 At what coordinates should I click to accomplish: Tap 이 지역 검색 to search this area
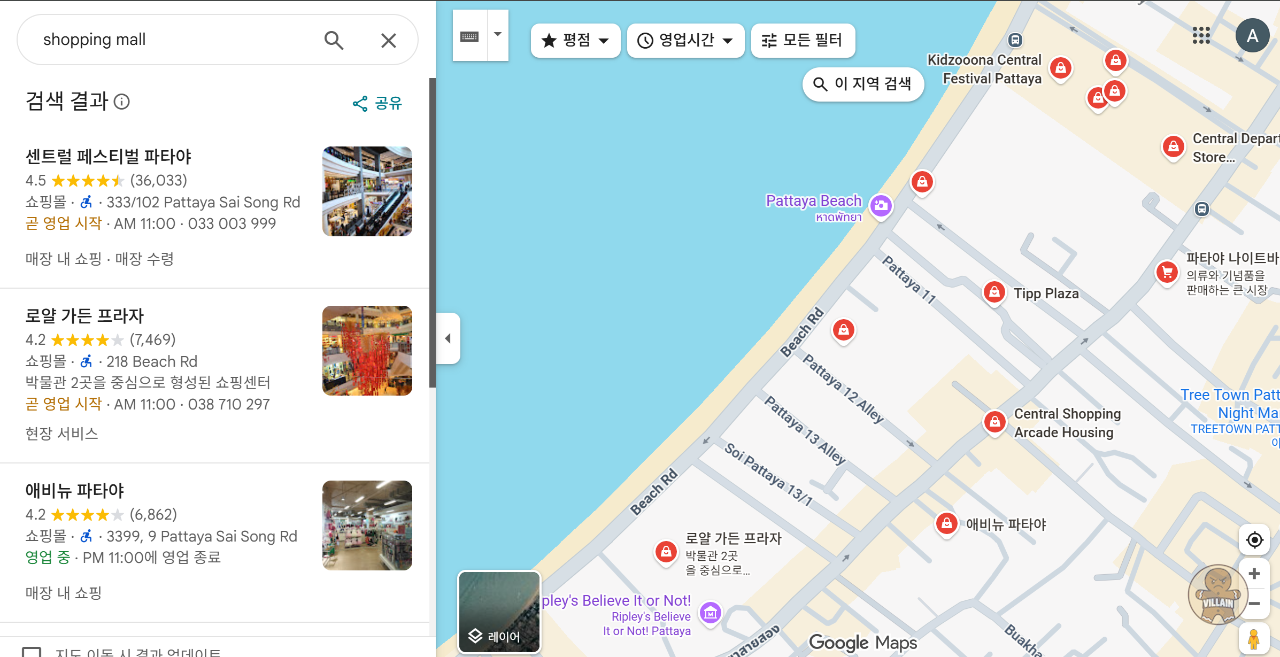[x=863, y=84]
